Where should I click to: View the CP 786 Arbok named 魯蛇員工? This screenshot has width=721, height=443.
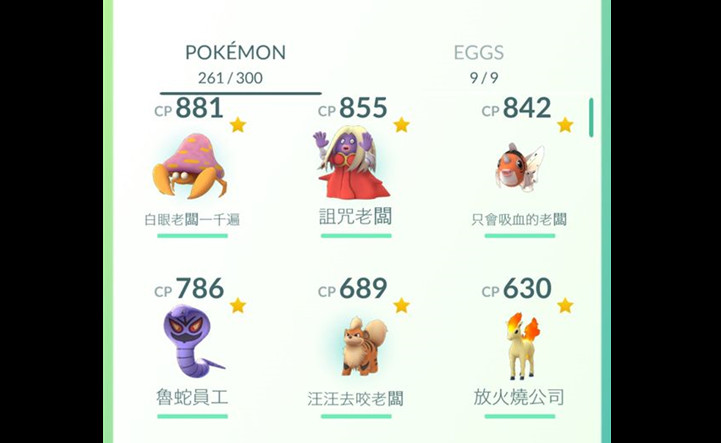pos(190,342)
